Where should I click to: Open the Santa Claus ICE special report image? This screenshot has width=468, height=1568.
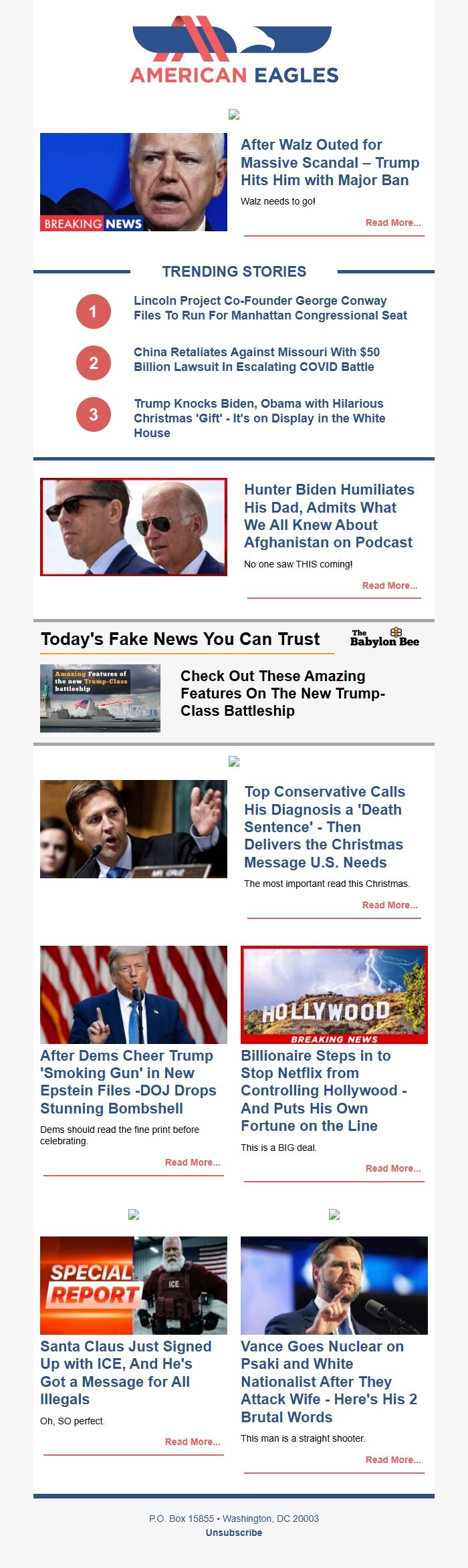[x=134, y=1285]
